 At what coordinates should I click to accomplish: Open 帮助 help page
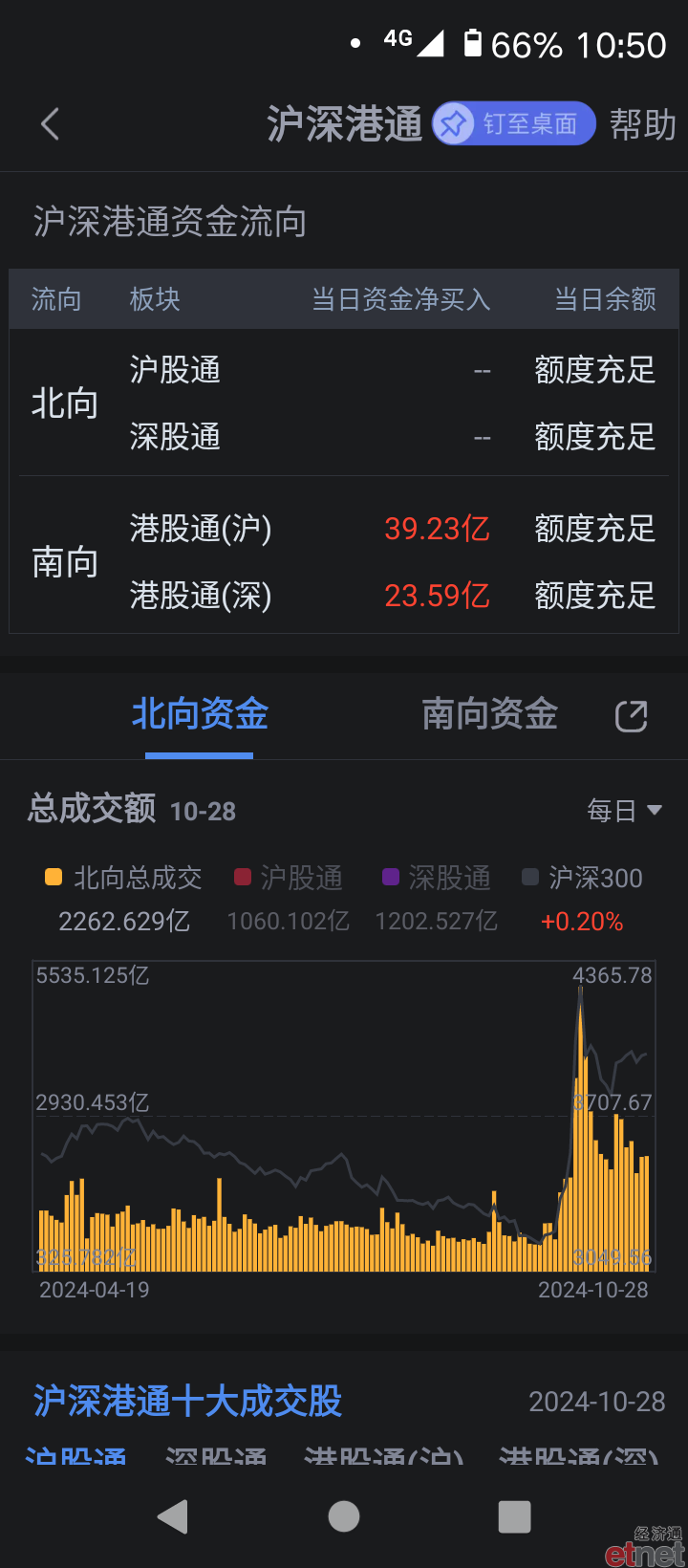(643, 124)
